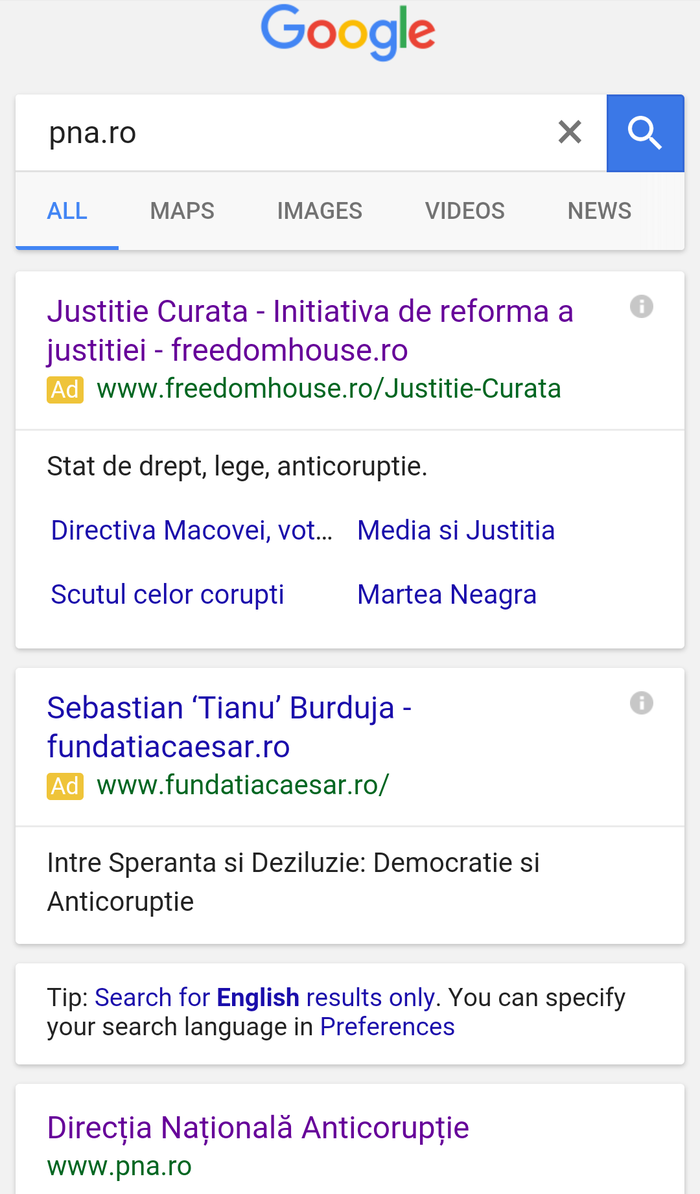Viewport: 700px width, 1194px height.
Task: Show info for the fundatiacaesar.ro ad
Action: pyautogui.click(x=641, y=703)
